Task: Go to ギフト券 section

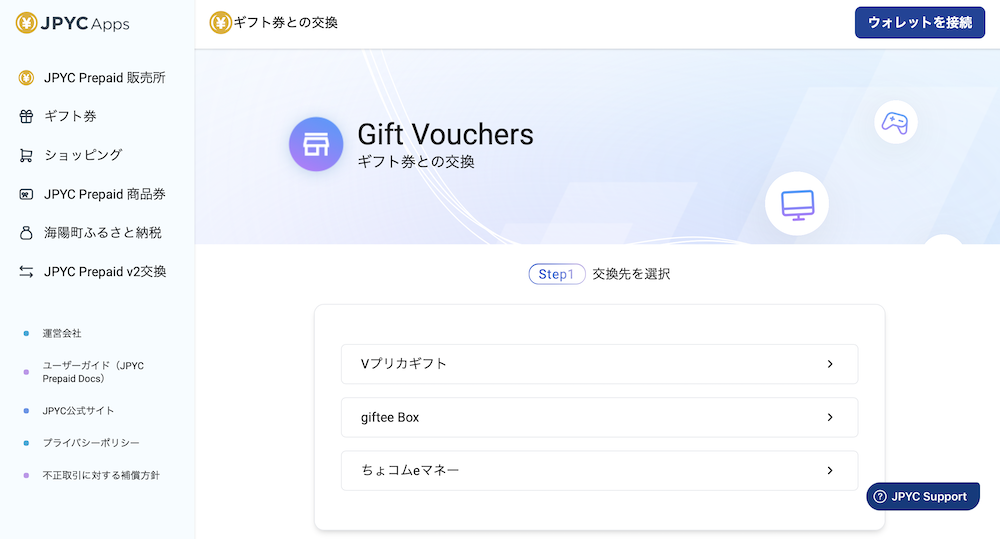Action: 70,117
